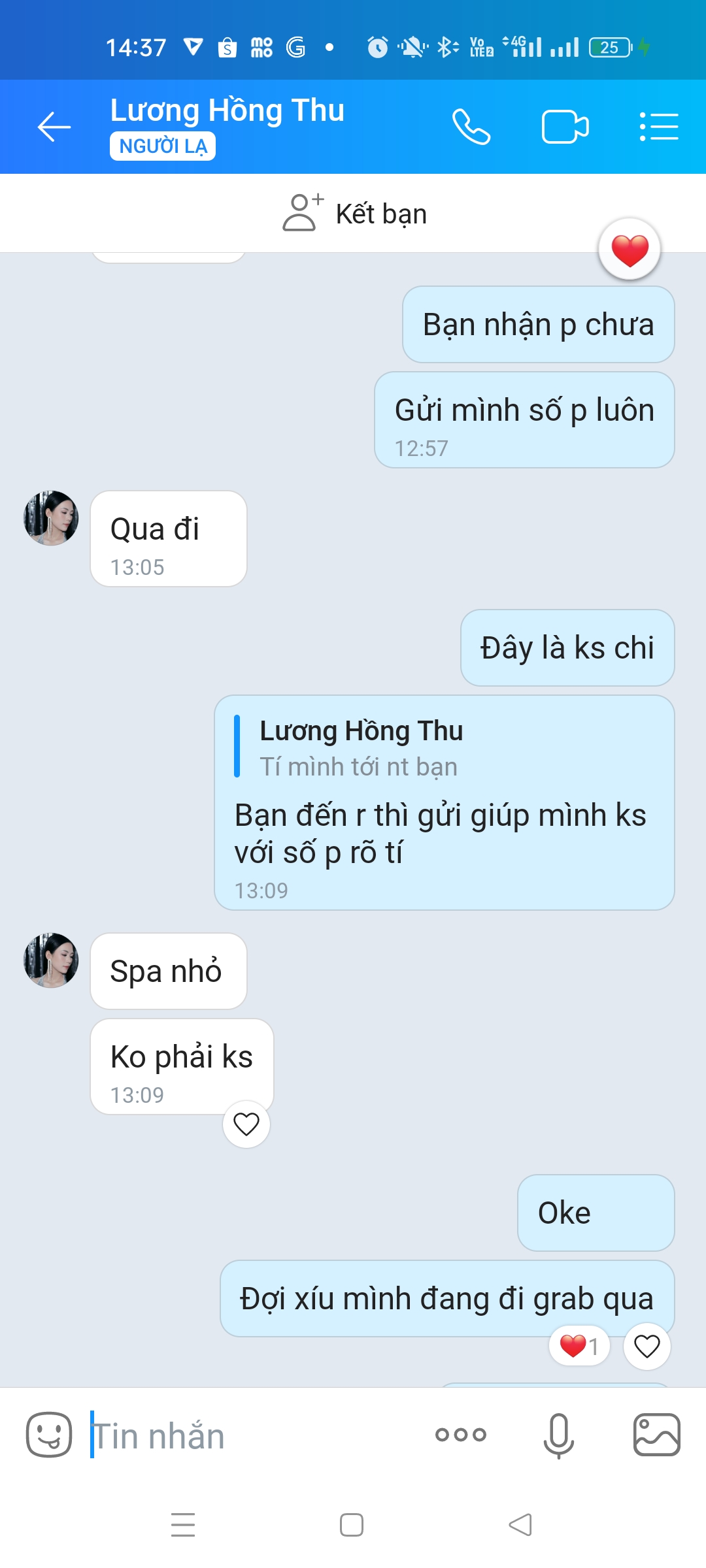Tap the system home button

click(x=352, y=1526)
